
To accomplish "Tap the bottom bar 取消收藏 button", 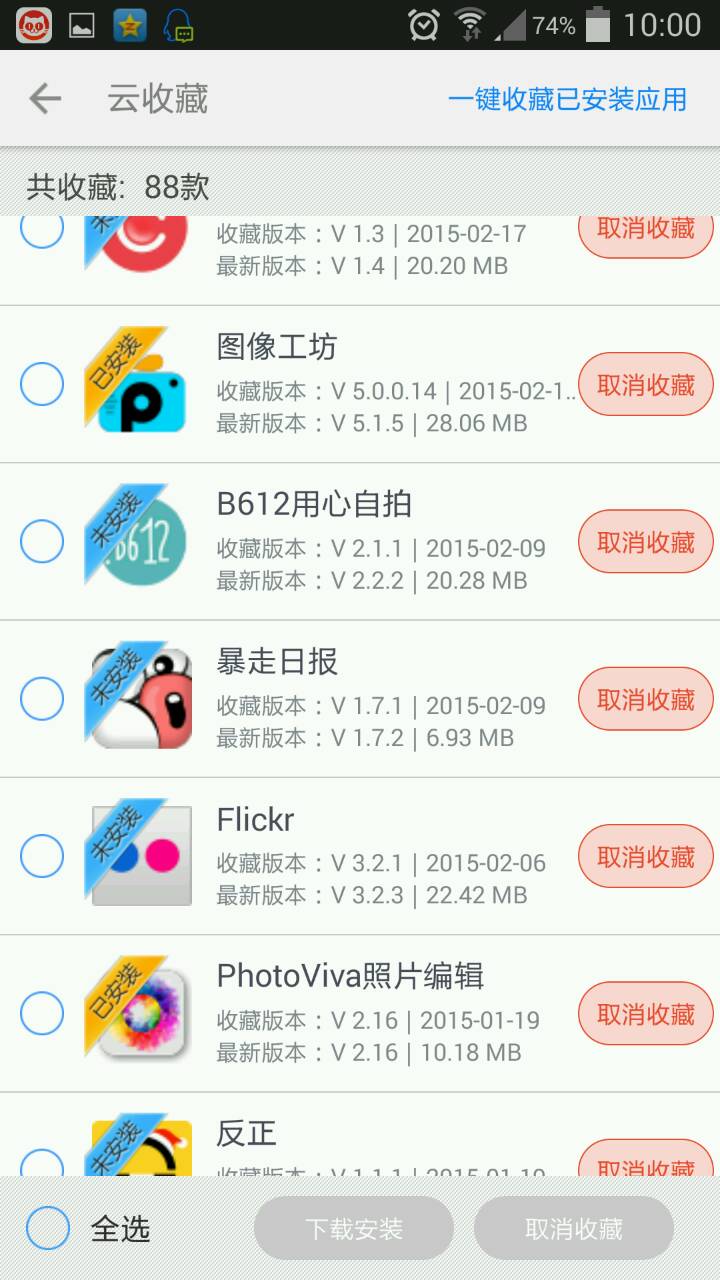I will pos(574,1228).
